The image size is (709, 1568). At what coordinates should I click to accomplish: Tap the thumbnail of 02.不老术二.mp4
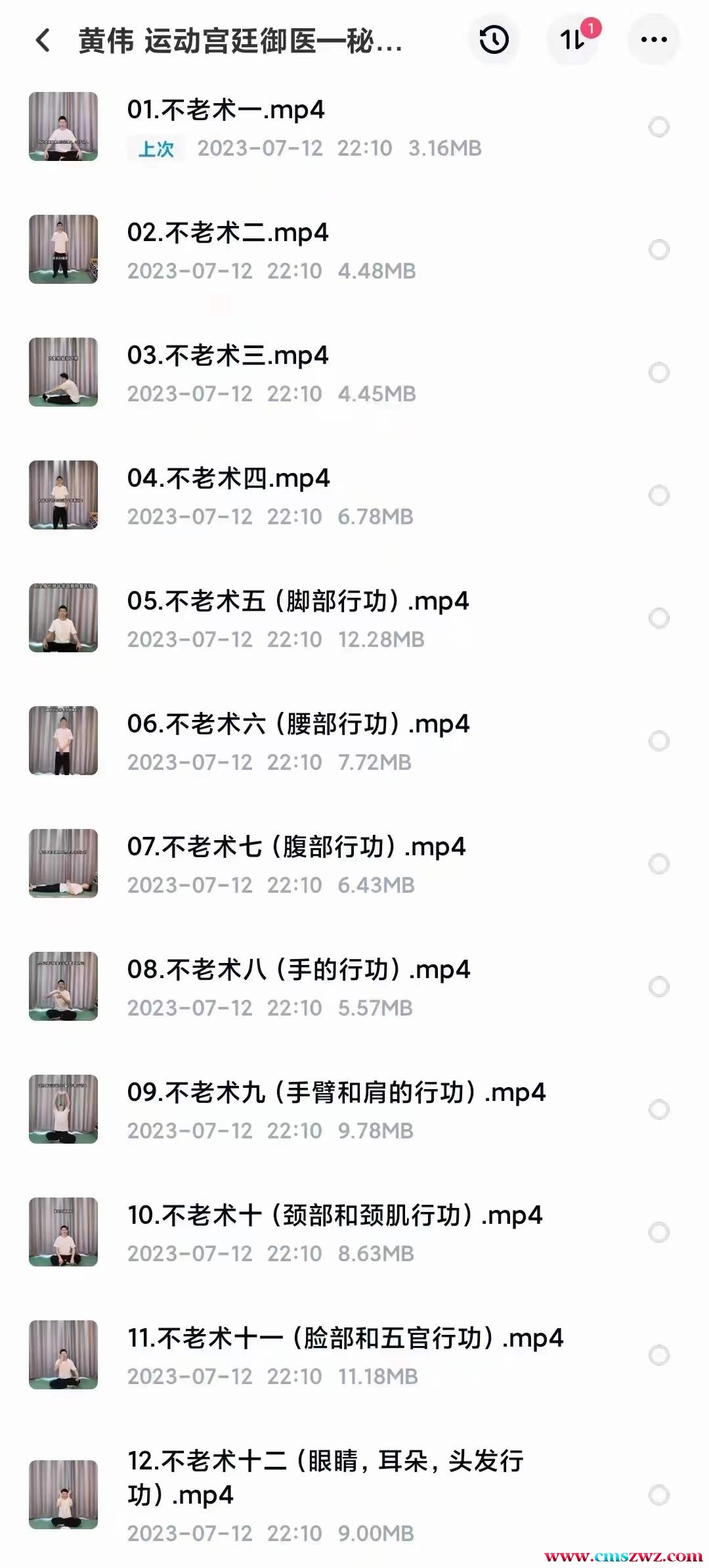coord(64,250)
